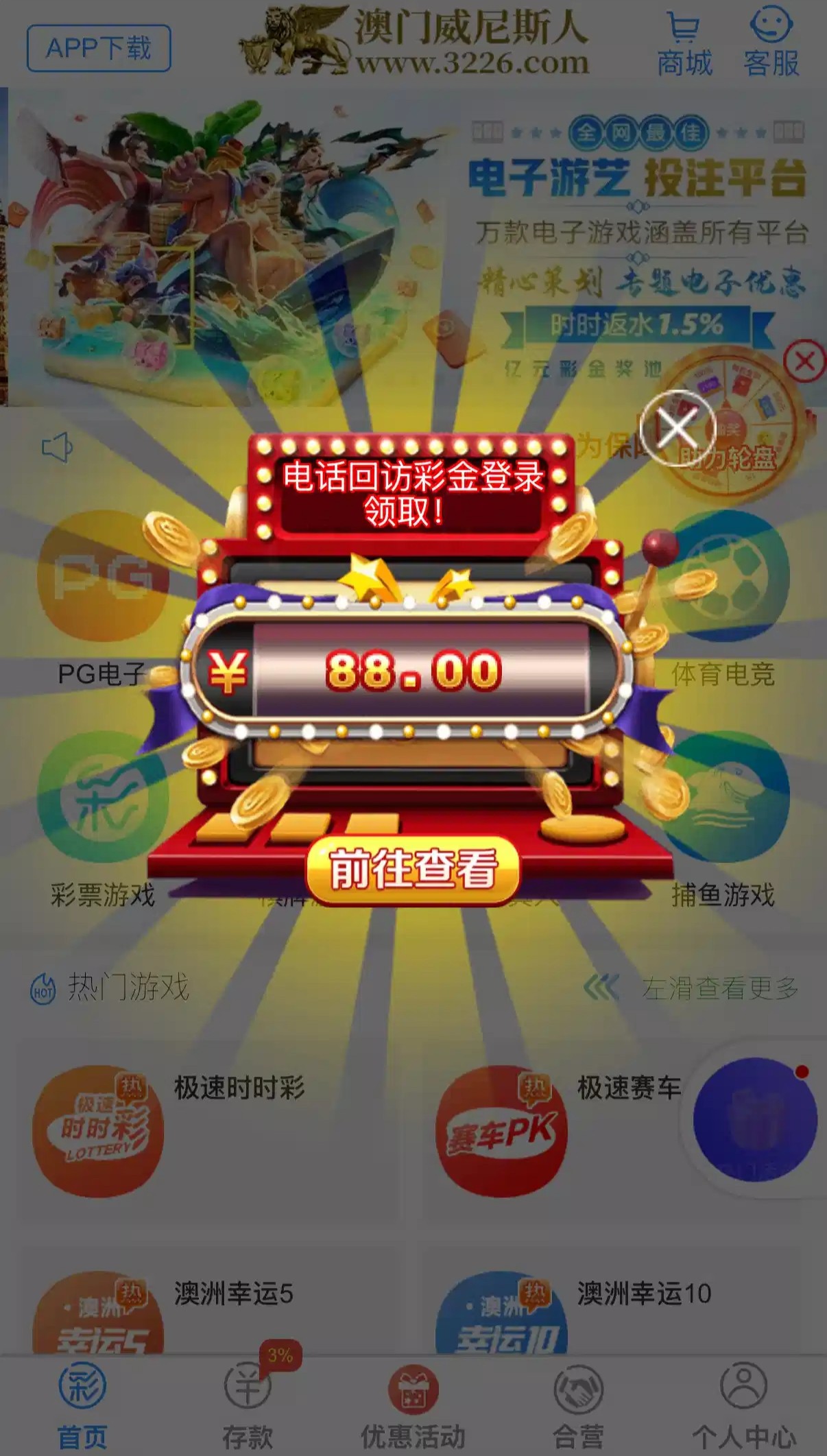Dismiss the 助力轮盘 floating wheel
The height and width of the screenshot is (1456, 827).
point(804,361)
